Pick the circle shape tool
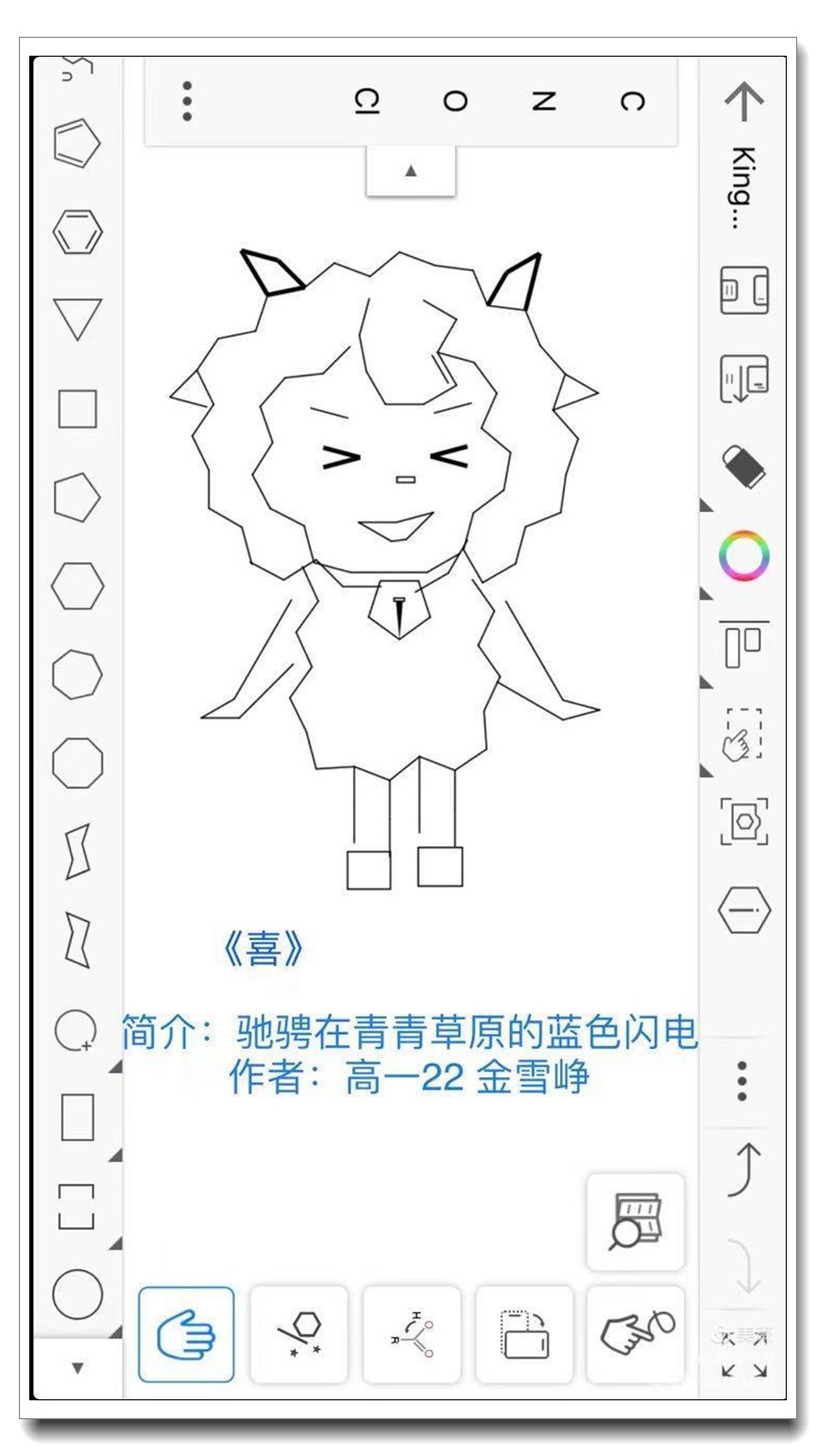Viewport: 816px width, 1456px height. 77,1294
